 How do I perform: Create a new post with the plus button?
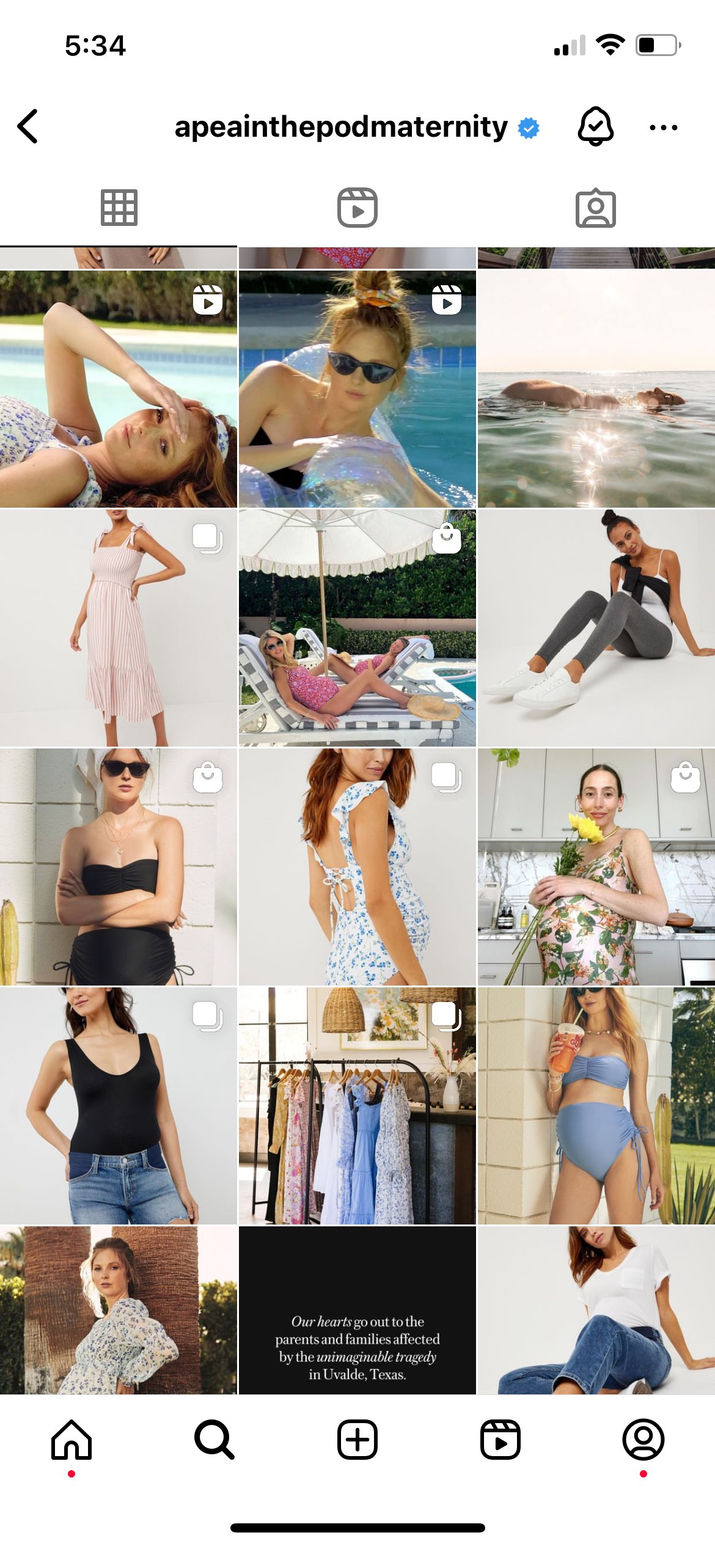(x=357, y=1440)
